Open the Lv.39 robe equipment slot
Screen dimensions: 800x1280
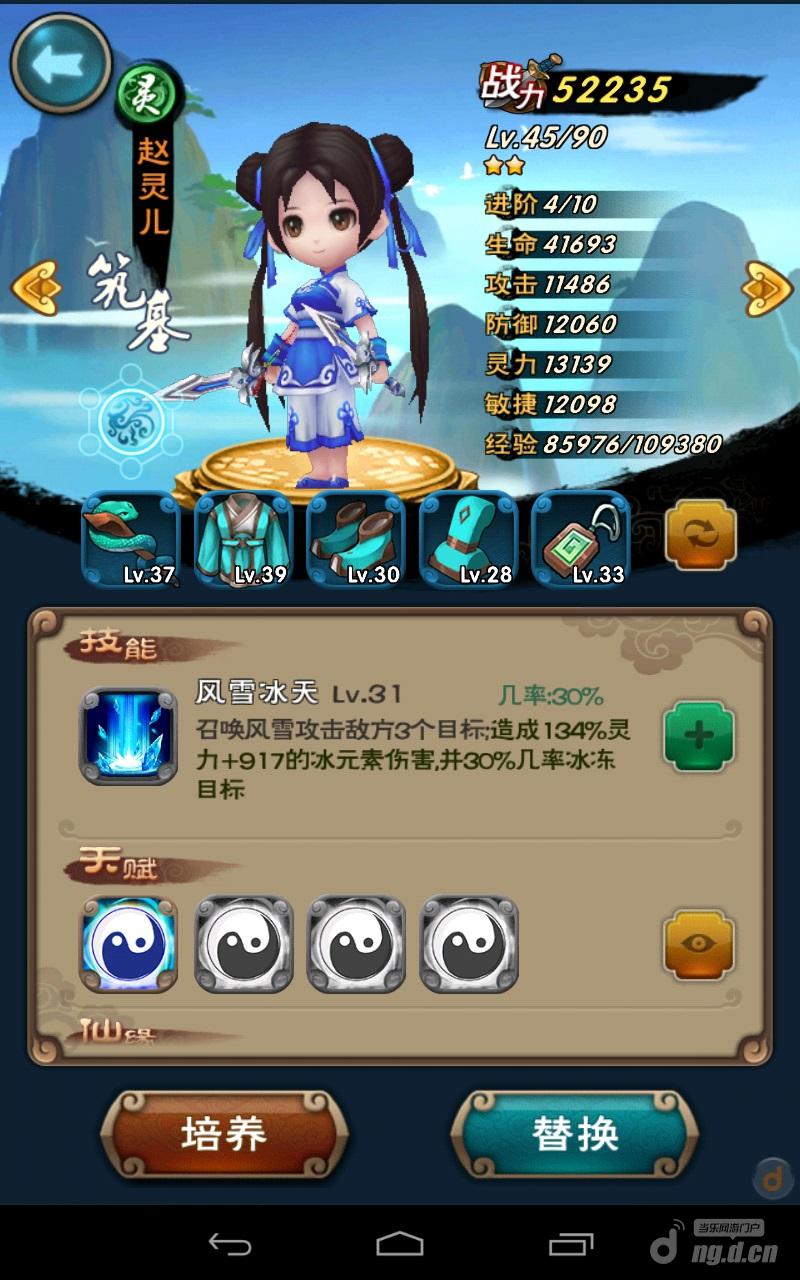[x=243, y=540]
